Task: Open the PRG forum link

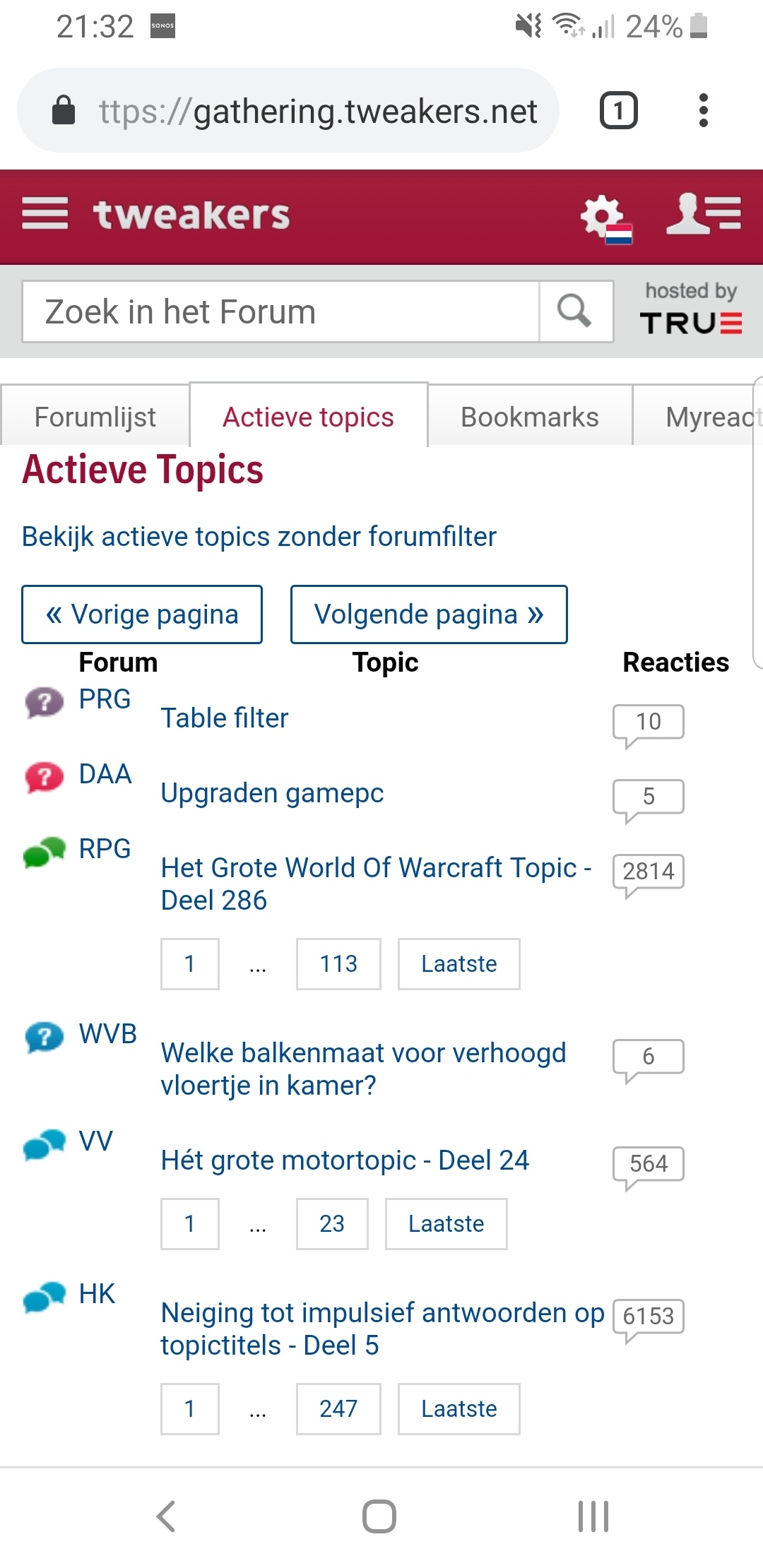Action: pyautogui.click(x=105, y=699)
